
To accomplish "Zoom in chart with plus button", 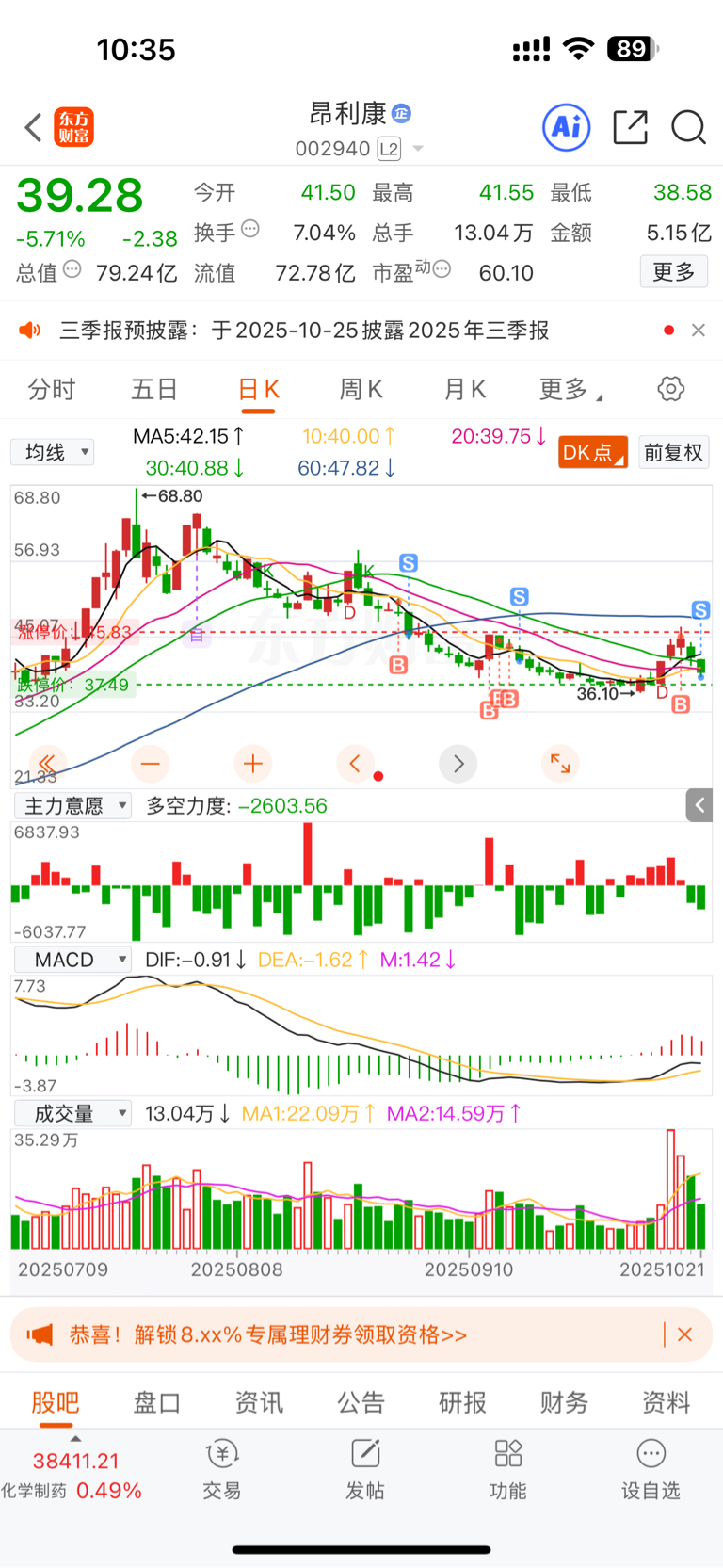I will (252, 764).
